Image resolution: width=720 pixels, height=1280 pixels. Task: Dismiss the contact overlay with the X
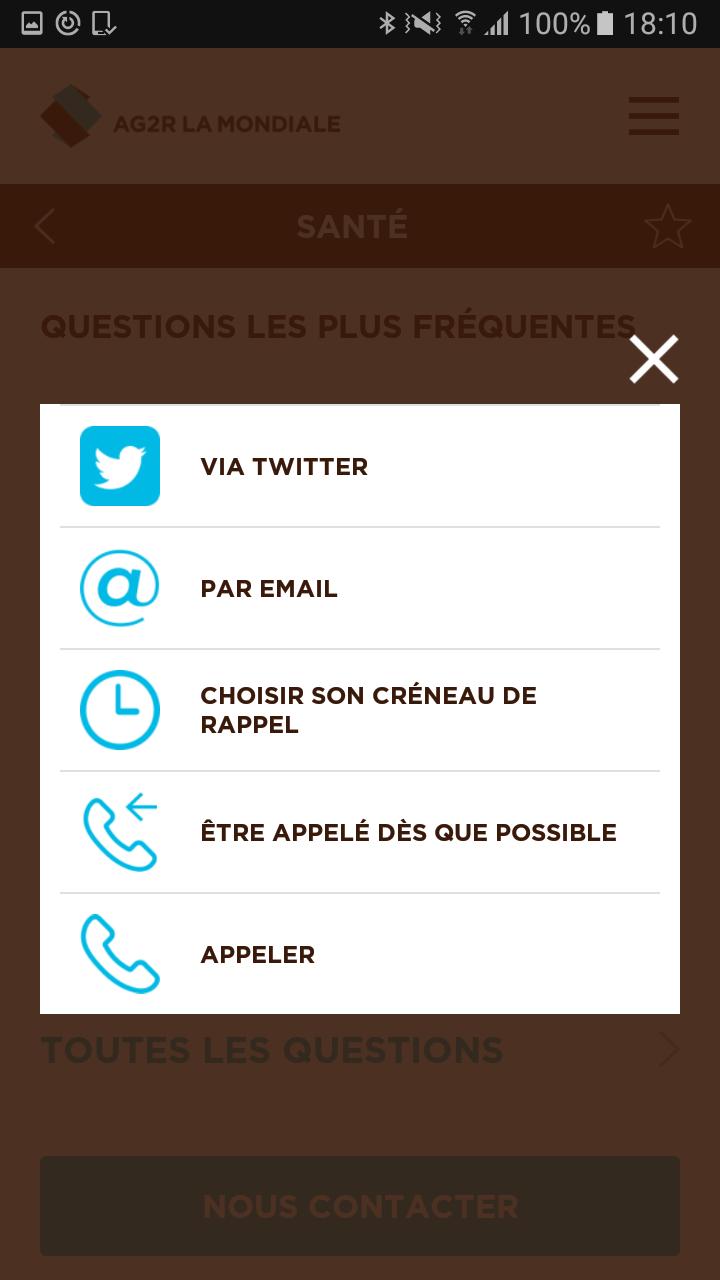tap(653, 358)
